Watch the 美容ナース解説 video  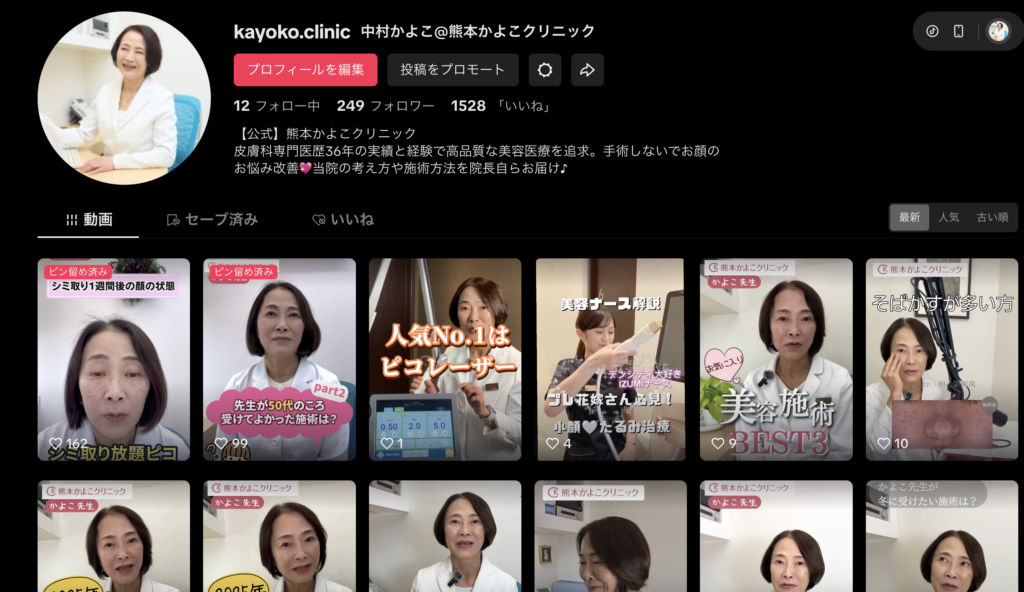[x=610, y=360]
